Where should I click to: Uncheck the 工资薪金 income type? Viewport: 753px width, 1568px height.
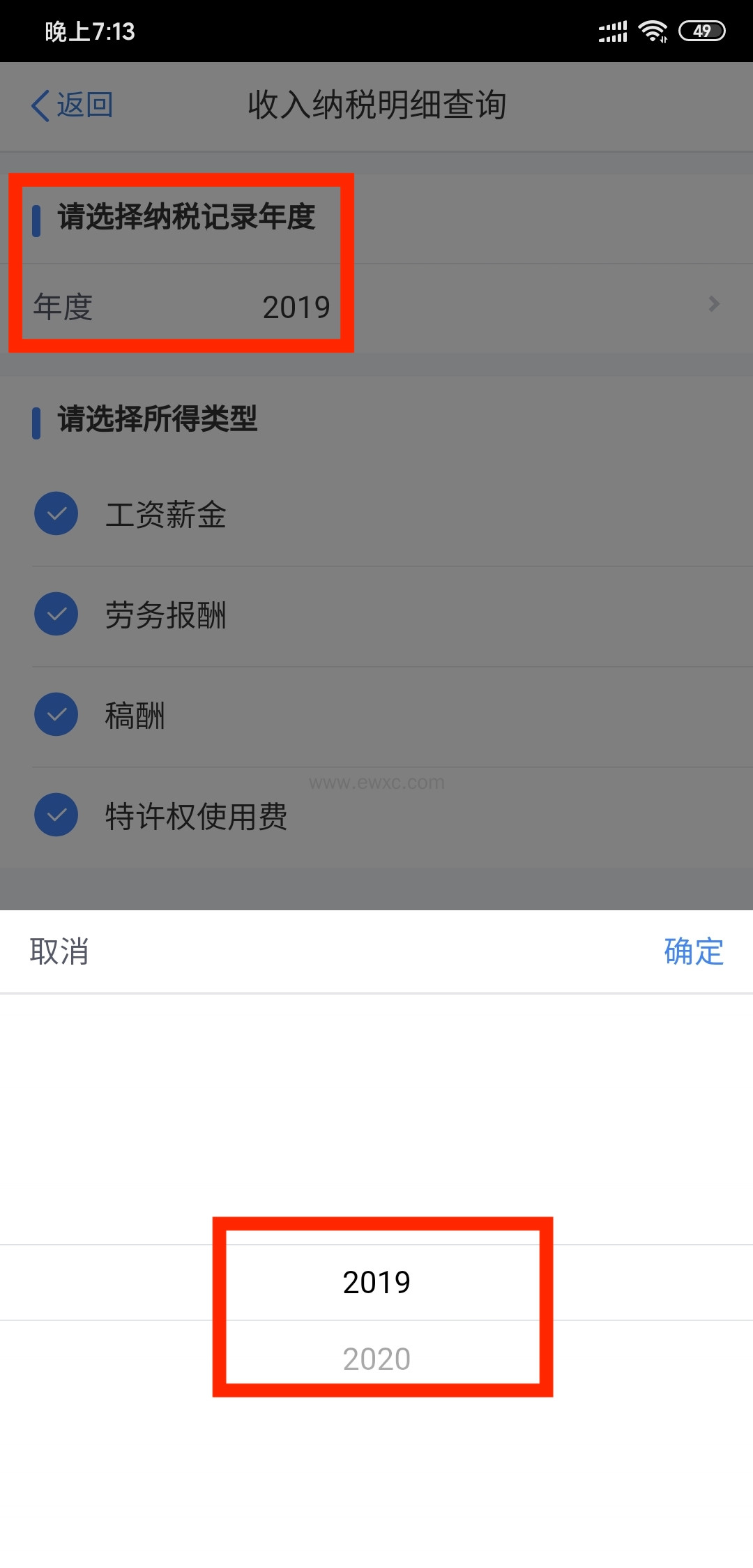(56, 514)
